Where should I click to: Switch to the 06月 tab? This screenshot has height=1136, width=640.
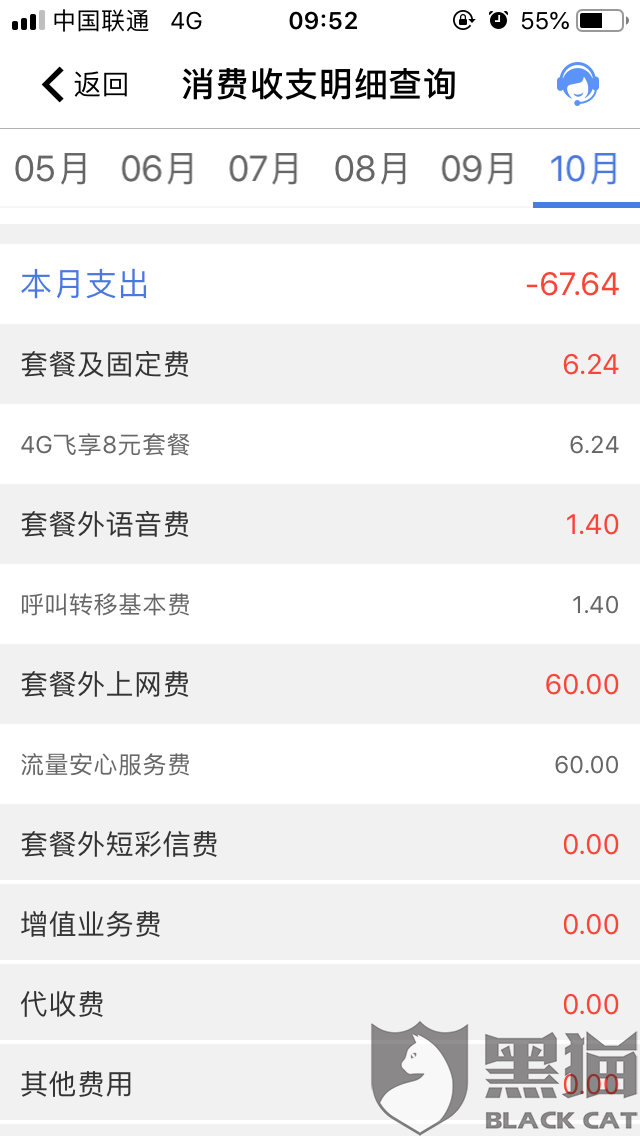coord(158,169)
